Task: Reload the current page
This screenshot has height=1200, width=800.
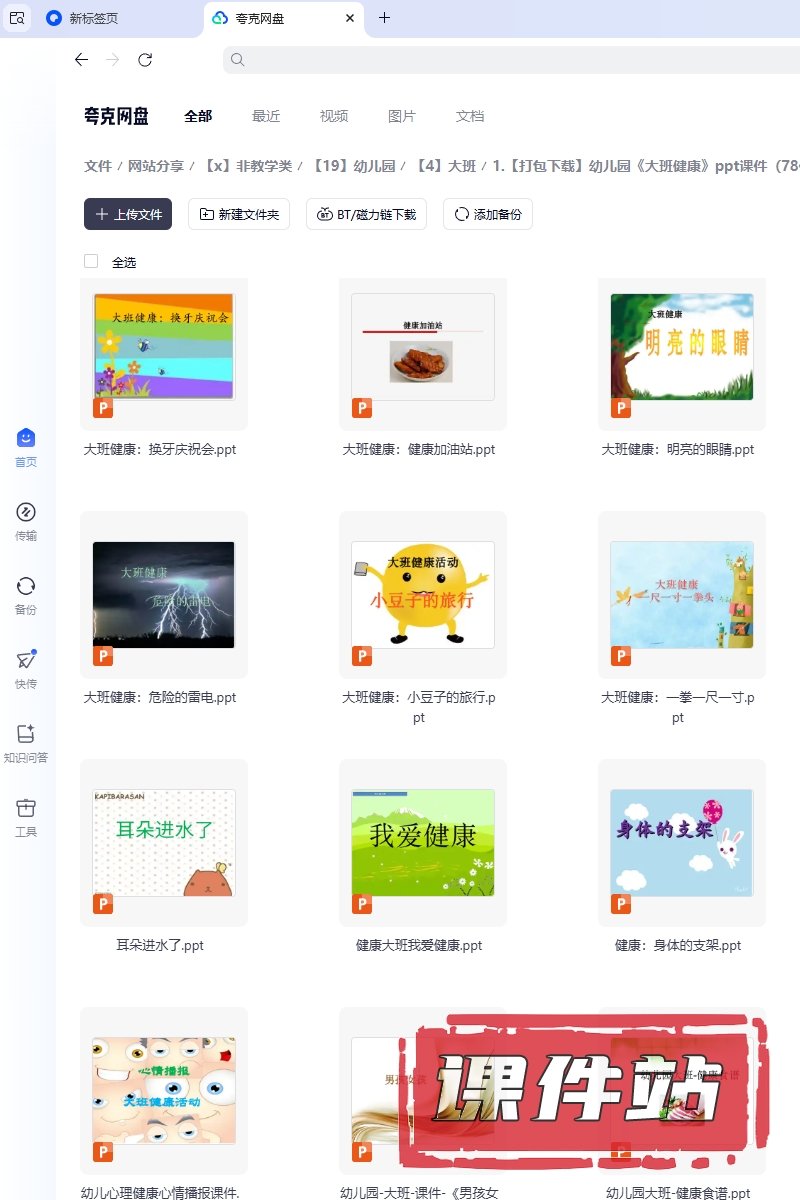Action: click(x=145, y=60)
